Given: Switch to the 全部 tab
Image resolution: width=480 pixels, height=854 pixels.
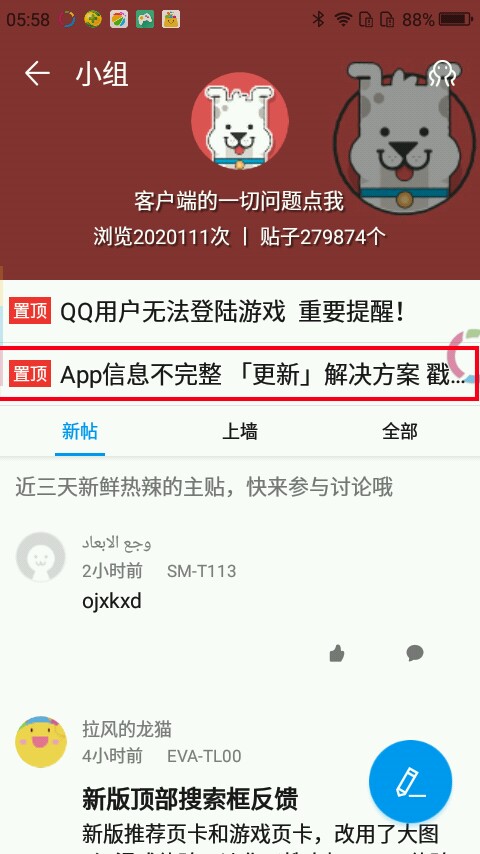Looking at the screenshot, I should (399, 431).
